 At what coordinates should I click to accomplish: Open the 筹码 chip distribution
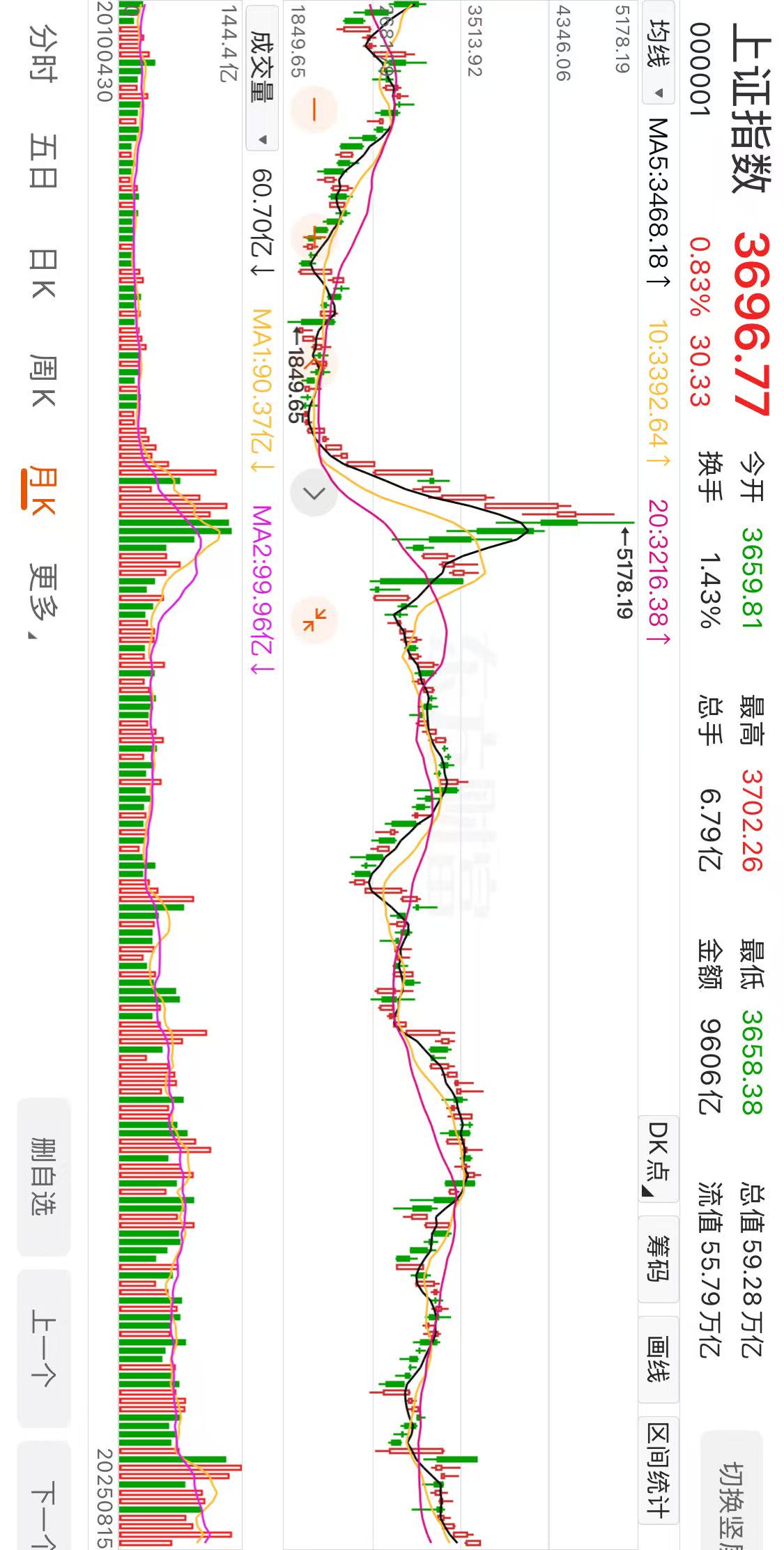(658, 1259)
